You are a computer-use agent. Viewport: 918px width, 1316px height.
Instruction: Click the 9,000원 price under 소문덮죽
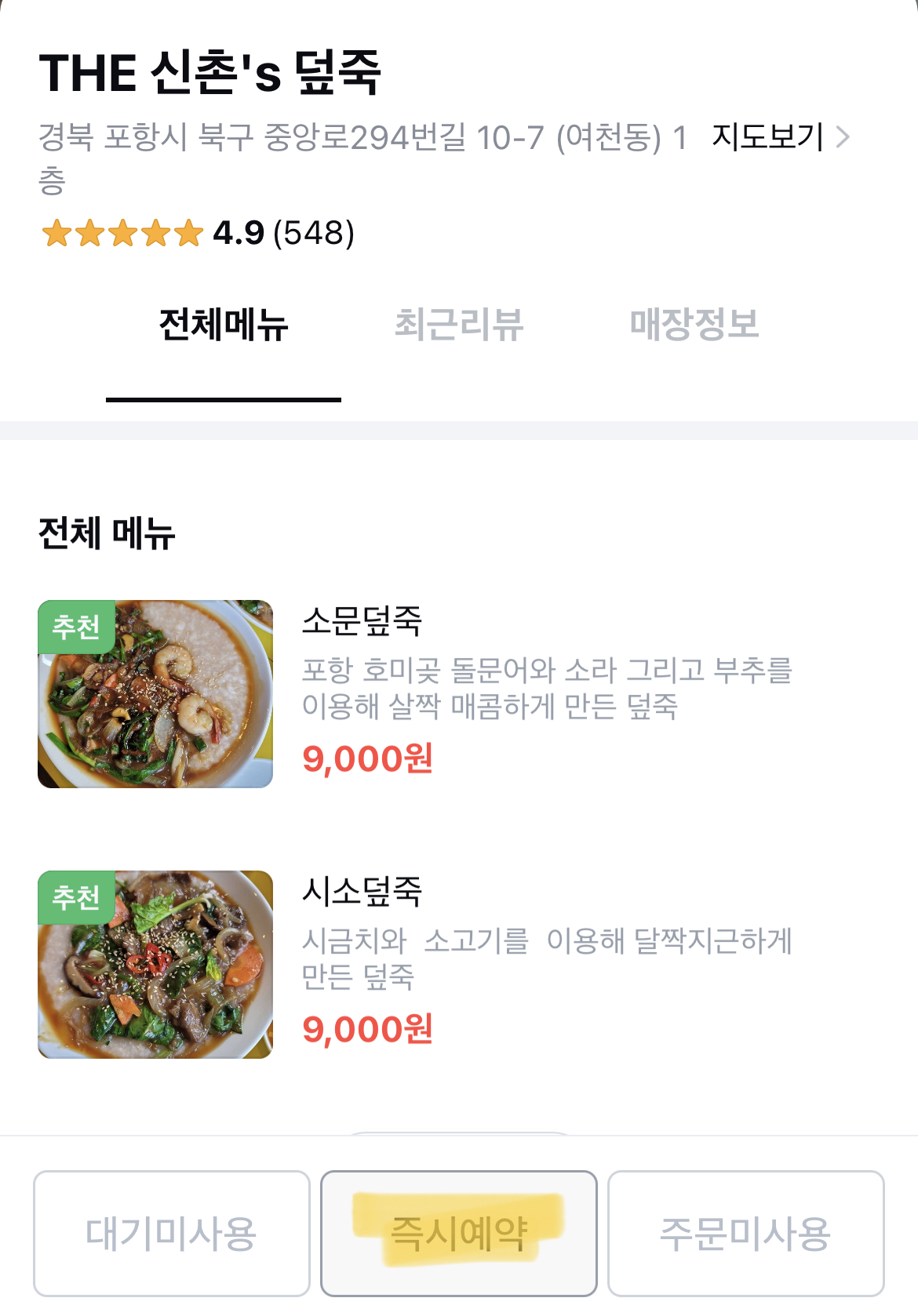click(x=370, y=758)
